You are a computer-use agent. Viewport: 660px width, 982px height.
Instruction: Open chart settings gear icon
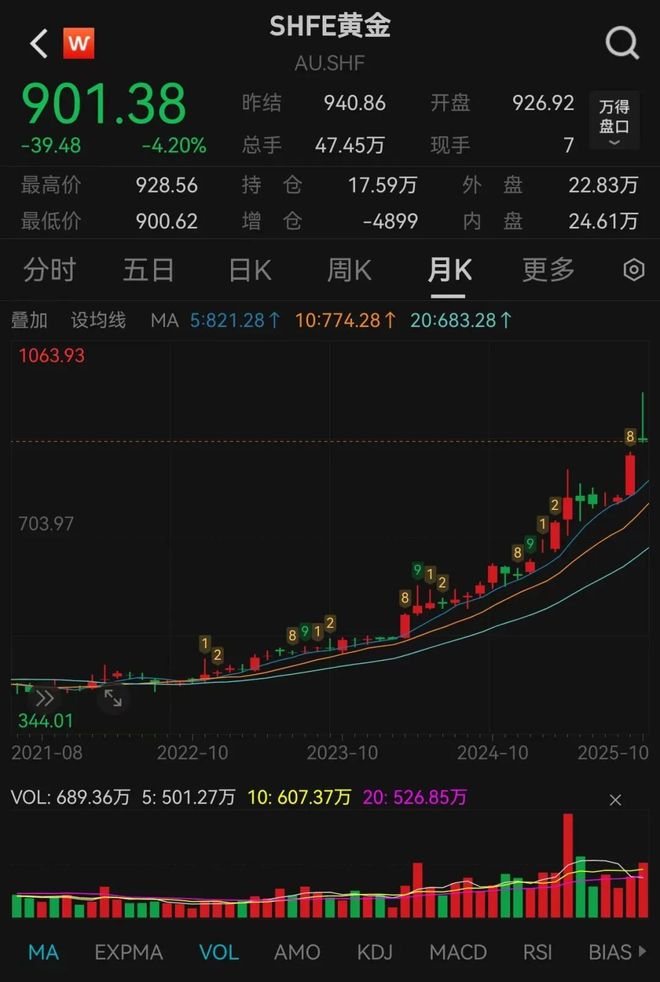click(x=633, y=270)
